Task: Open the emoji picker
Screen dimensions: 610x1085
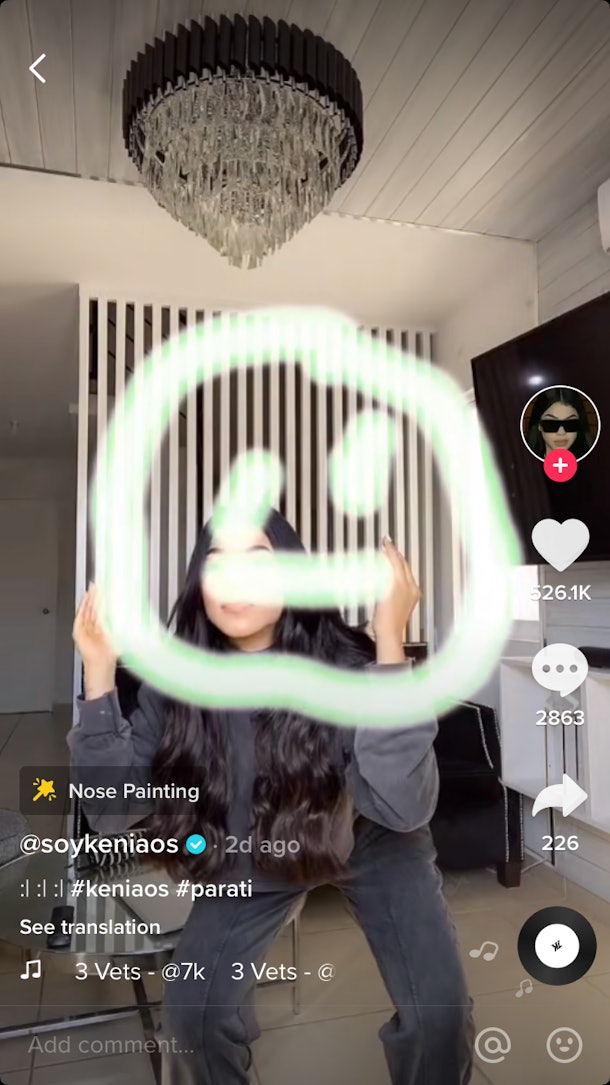Action: (x=564, y=1044)
